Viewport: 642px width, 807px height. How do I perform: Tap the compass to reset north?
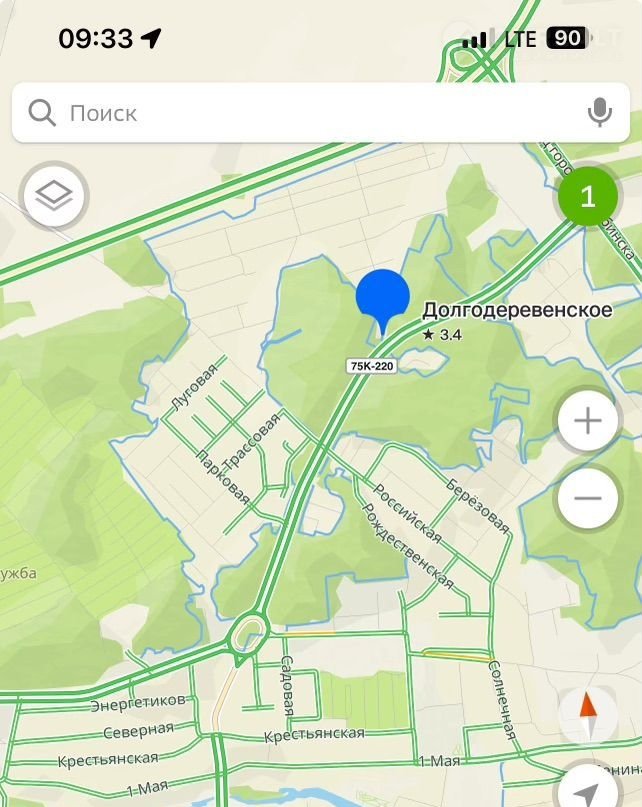pos(588,714)
